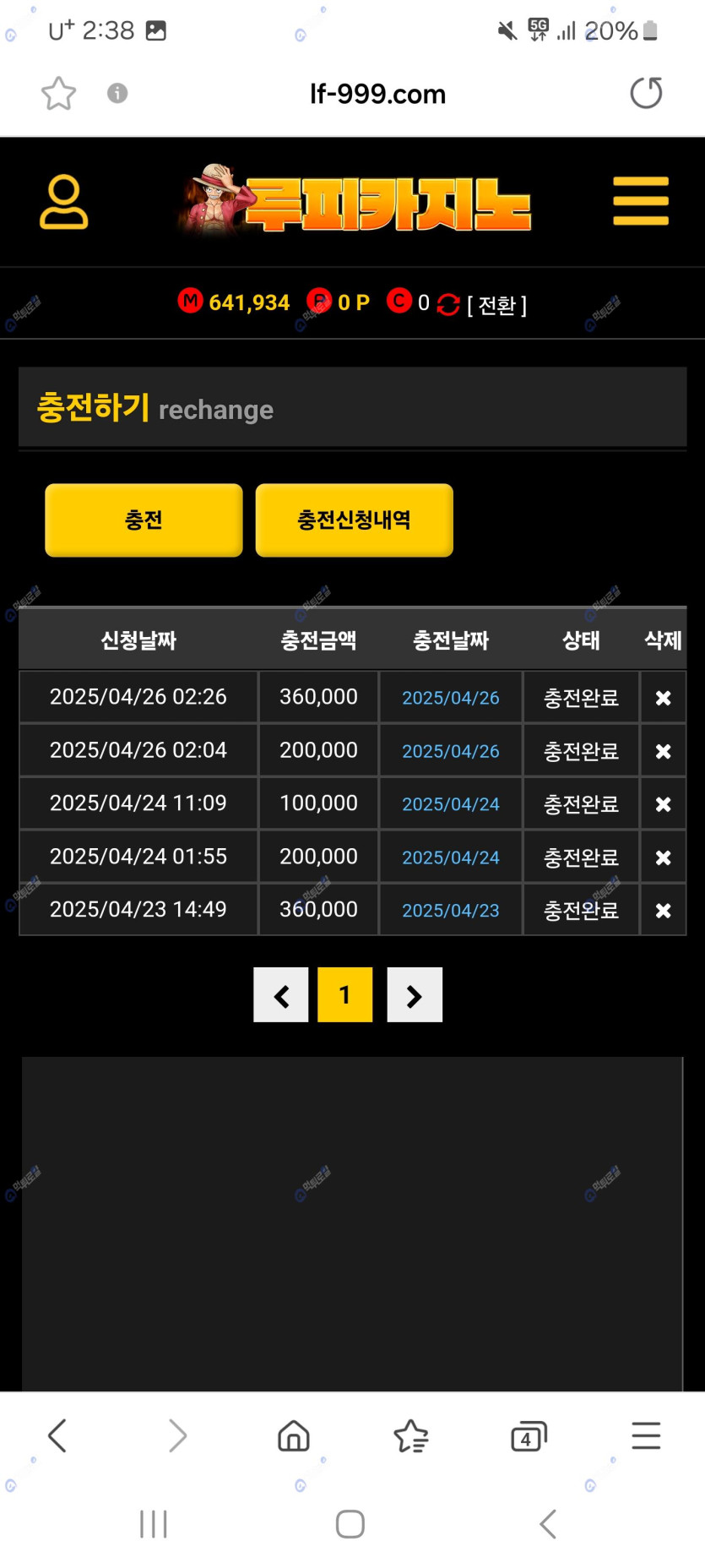705x1568 pixels.
Task: Open the browser tabs switcher
Action: click(529, 1436)
